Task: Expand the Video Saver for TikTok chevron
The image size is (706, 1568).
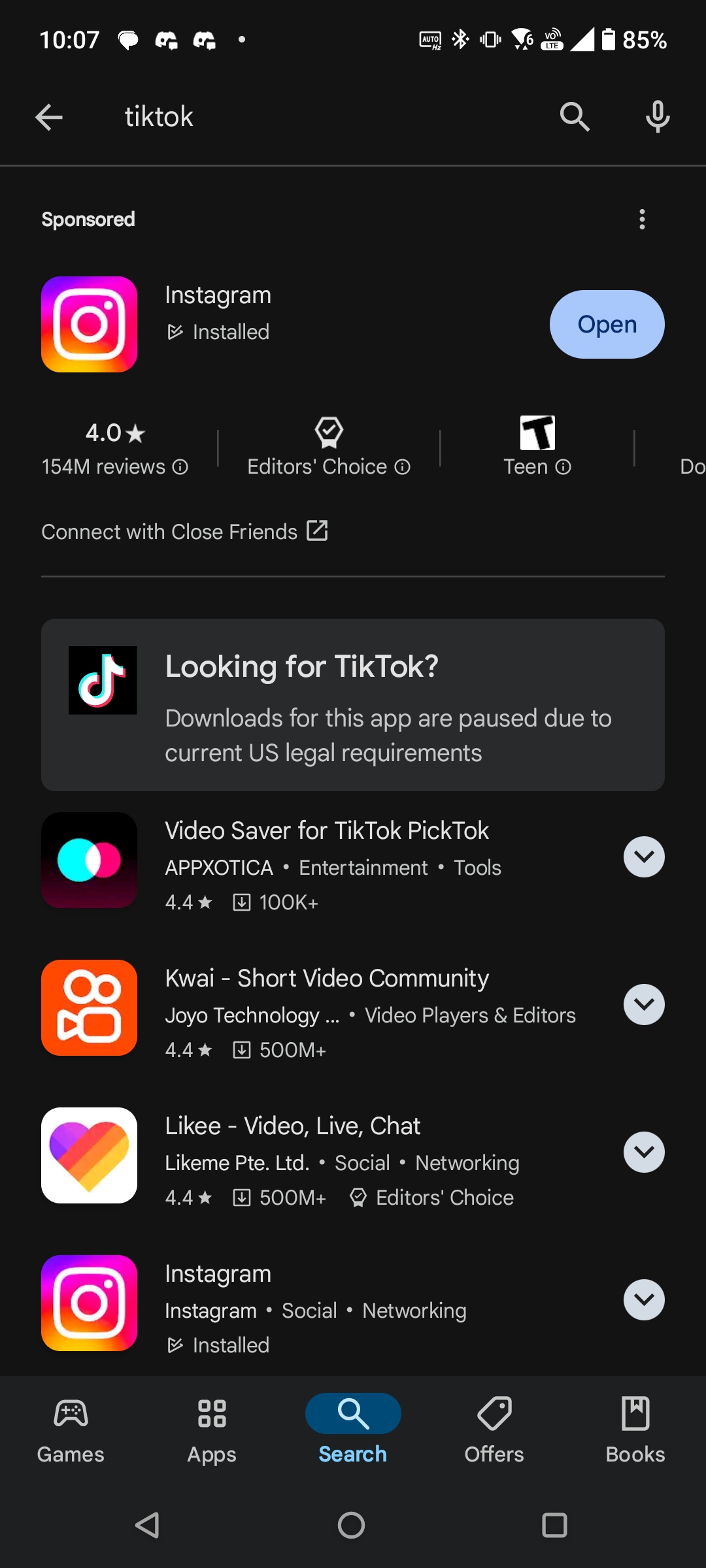Action: tap(644, 857)
